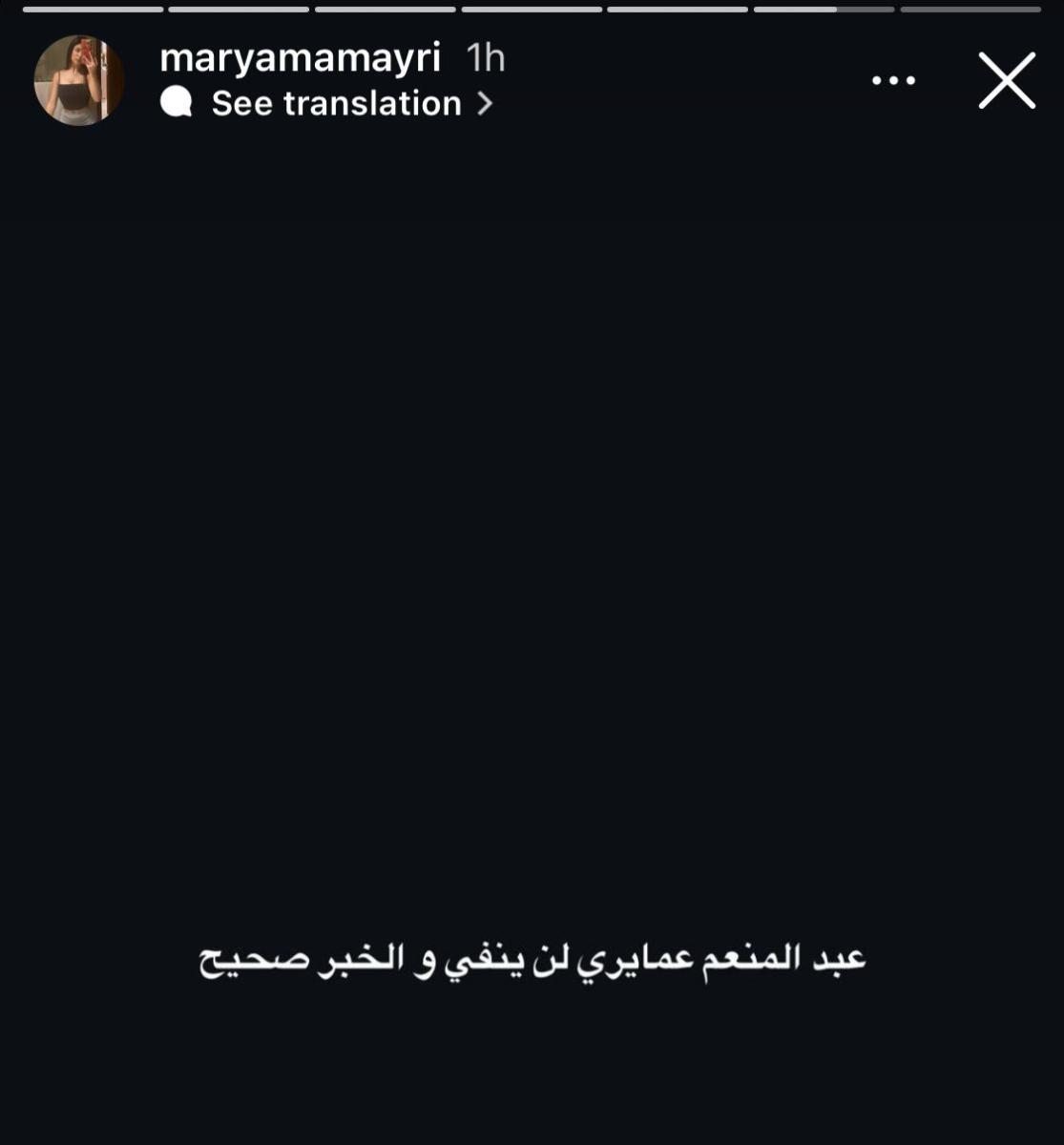This screenshot has height=1145, width=1064.
Task: Open maryamamayri's profile picture
Action: [79, 80]
